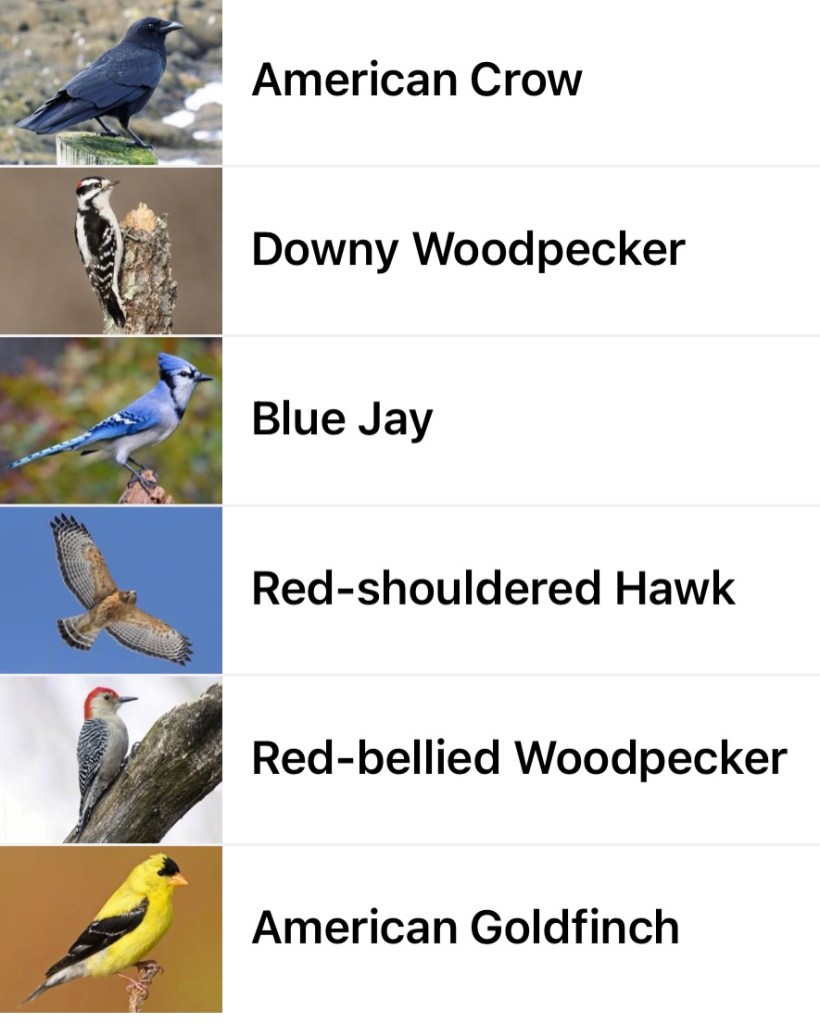The height and width of the screenshot is (1023, 820).
Task: Tap the American Goldfinch row
Action: click(465, 928)
